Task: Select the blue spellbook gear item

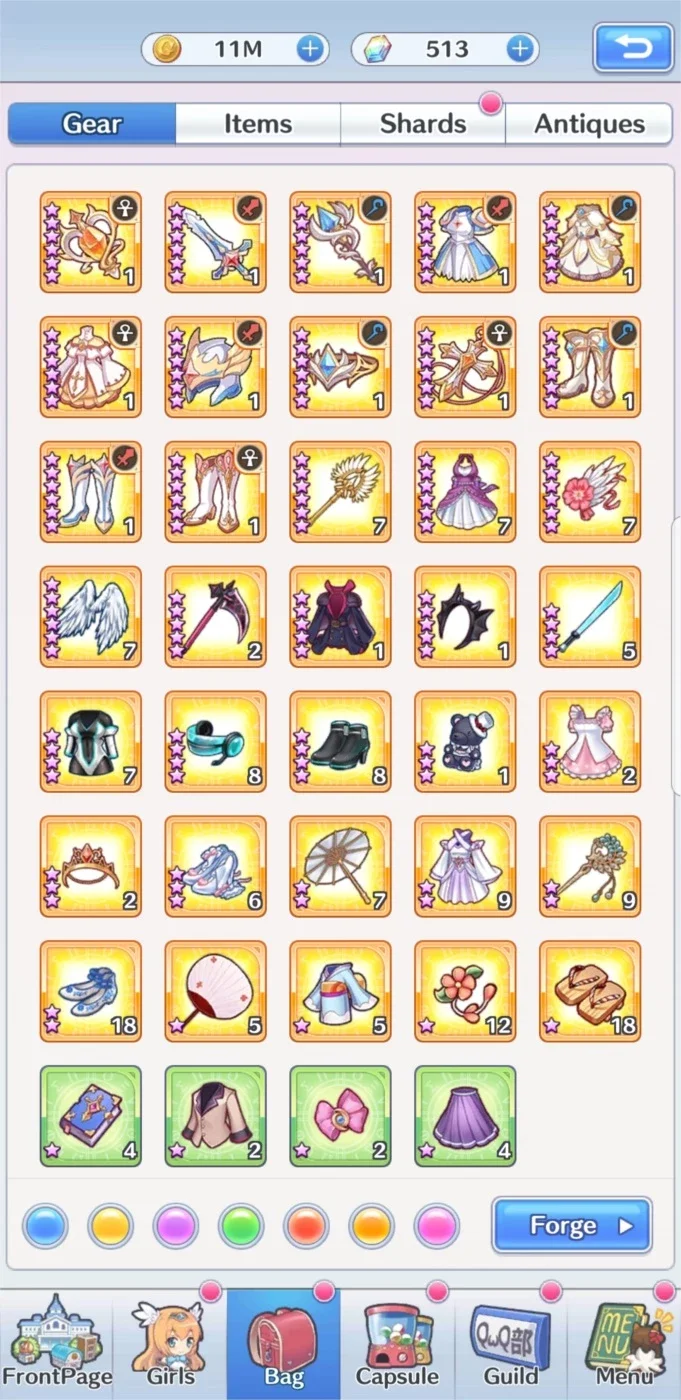Action: [x=91, y=1116]
